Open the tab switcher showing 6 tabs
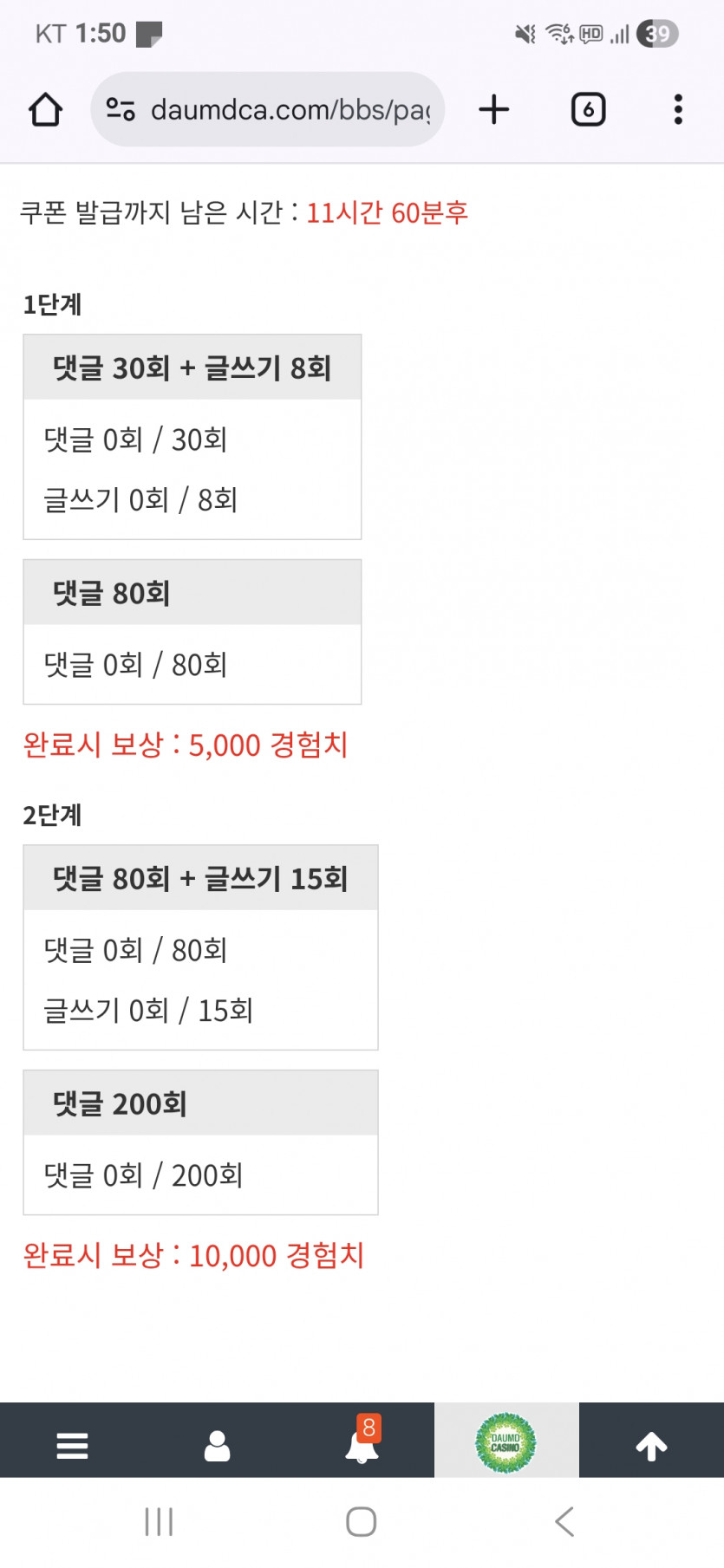Screen dimensions: 724x1568 588,109
